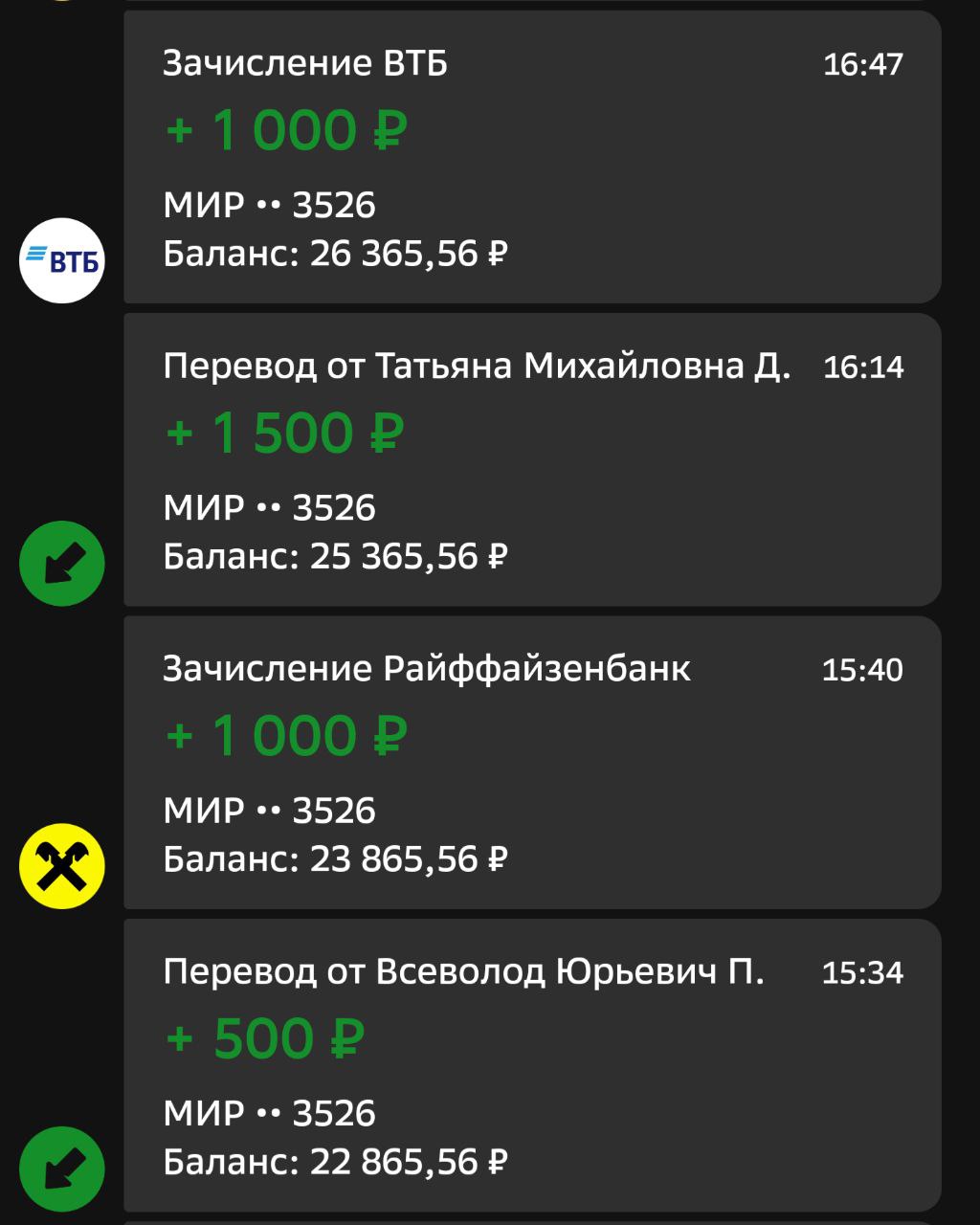Open the Райффайзенбанк deposit at 15:40
Screen dimensions: 980x1225
click(532, 763)
